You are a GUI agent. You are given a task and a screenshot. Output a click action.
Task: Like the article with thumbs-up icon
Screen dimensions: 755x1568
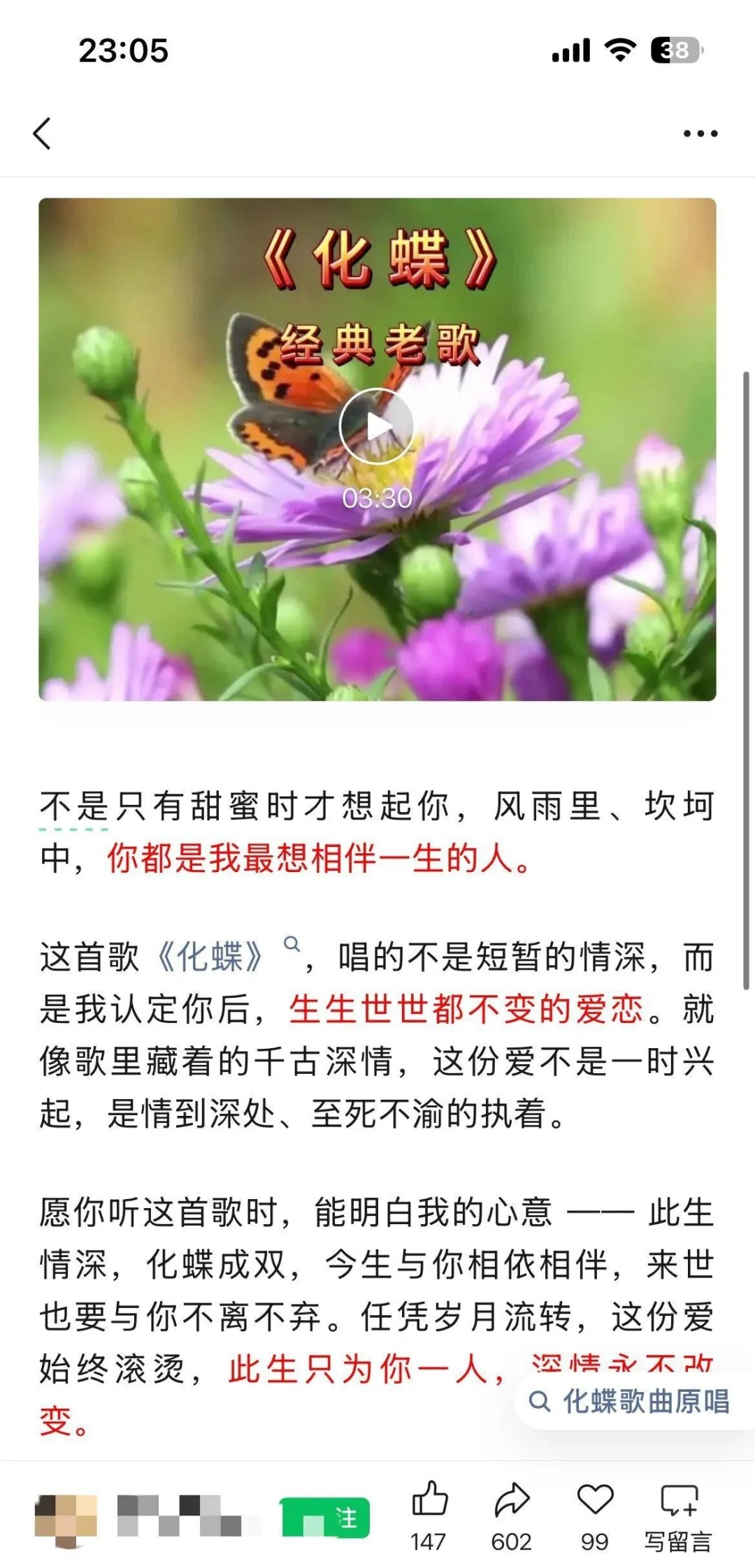pyautogui.click(x=429, y=1500)
